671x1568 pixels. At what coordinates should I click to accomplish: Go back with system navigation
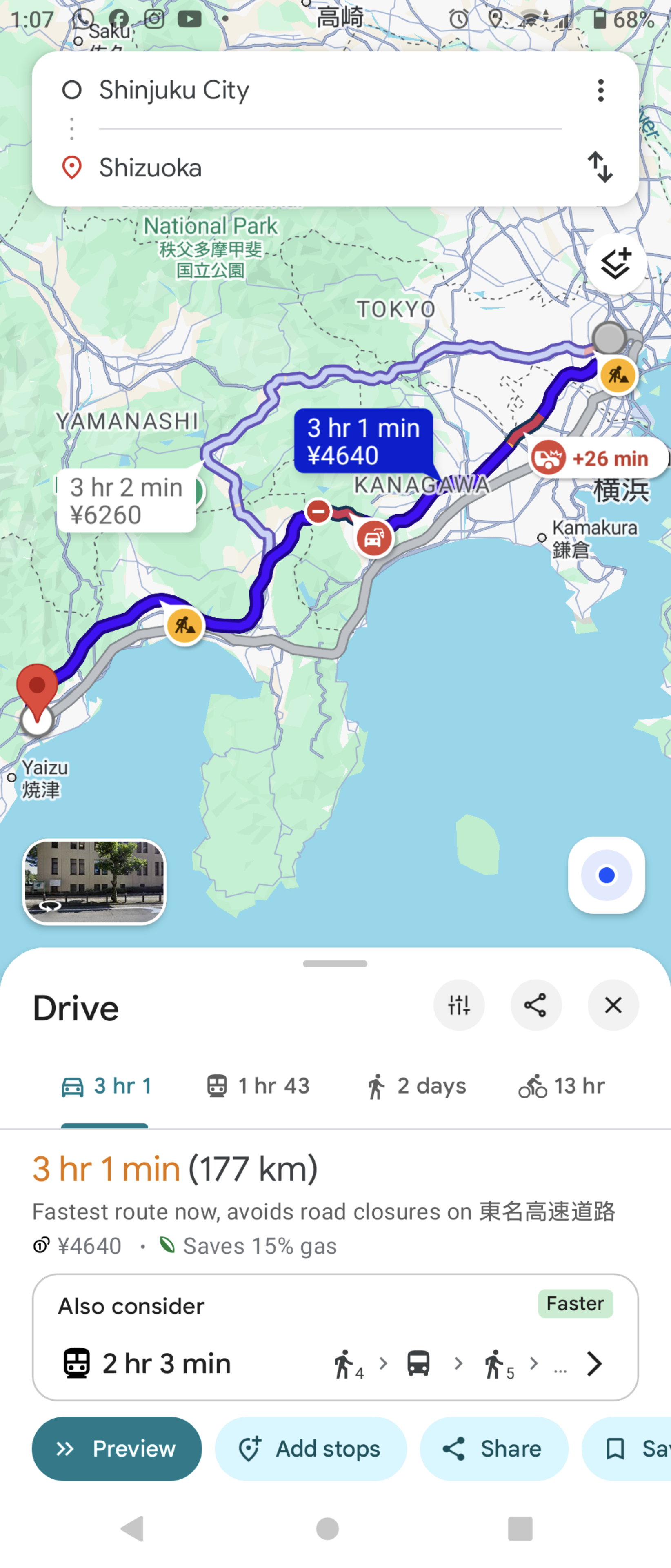pos(133,1528)
